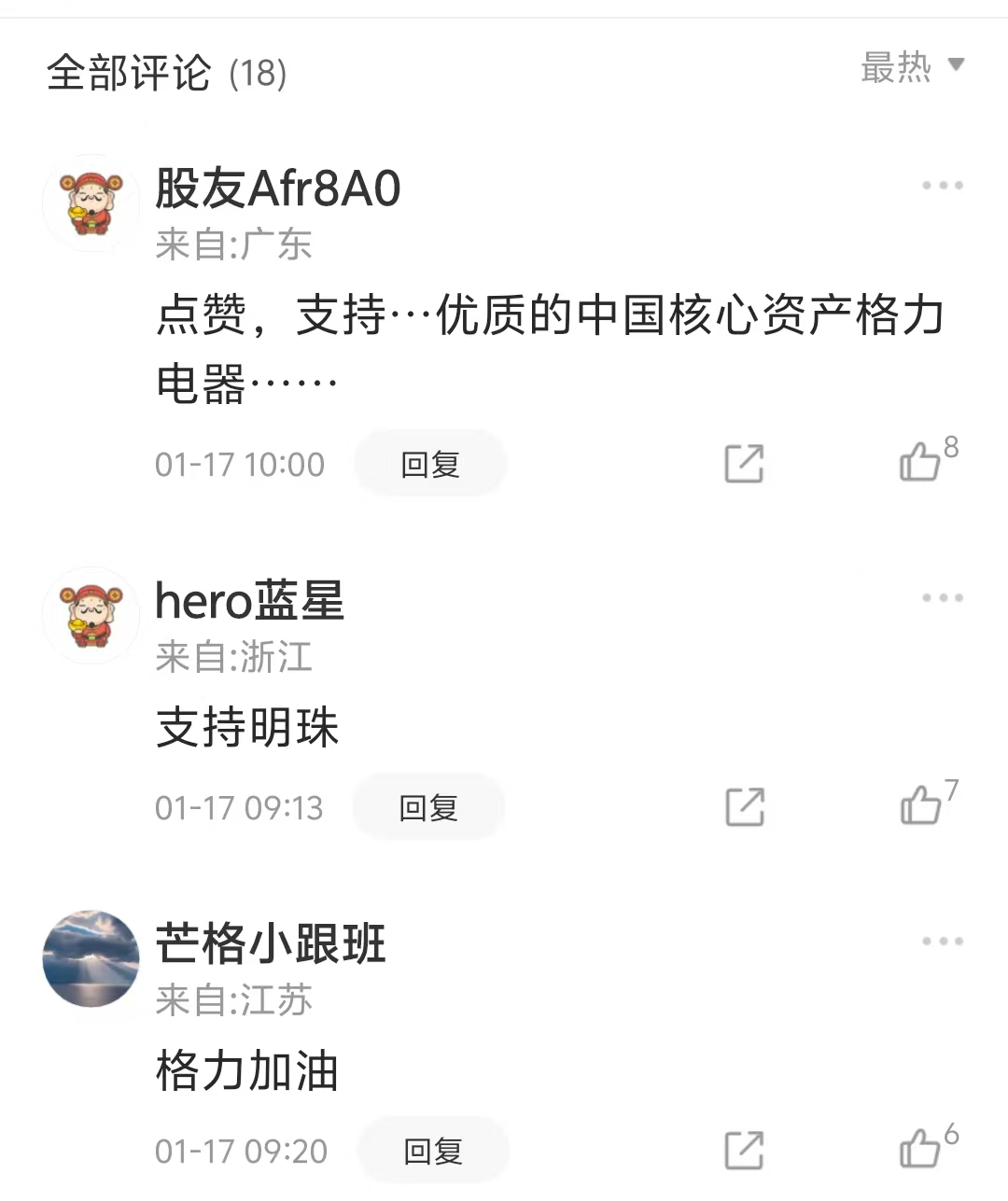Open user page of 股友Afr8A0 via name
Screen dimensions: 1008x1201
tap(277, 188)
